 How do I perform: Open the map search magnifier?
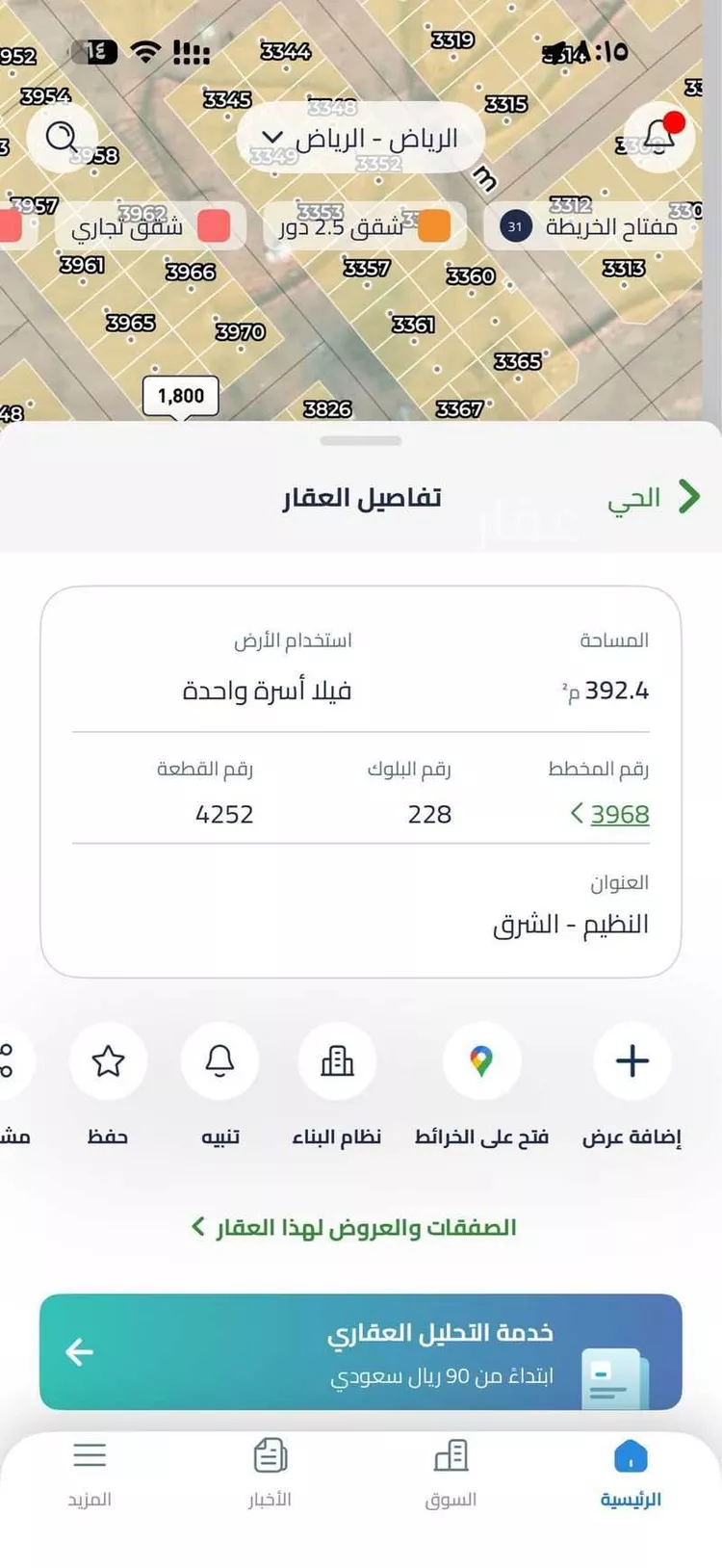point(62,137)
